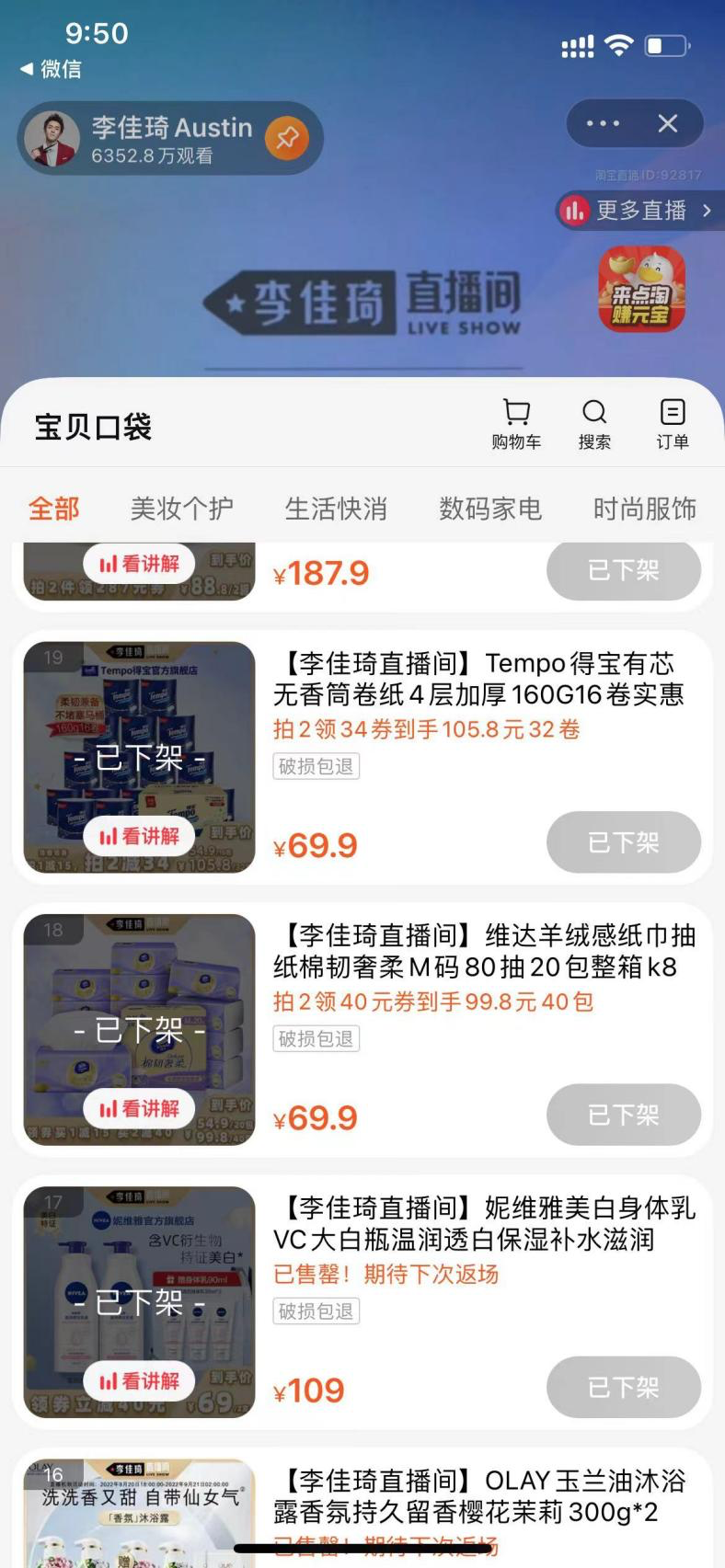Close the live stream mini program
Screen dimensions: 725x1568
pos(668,123)
